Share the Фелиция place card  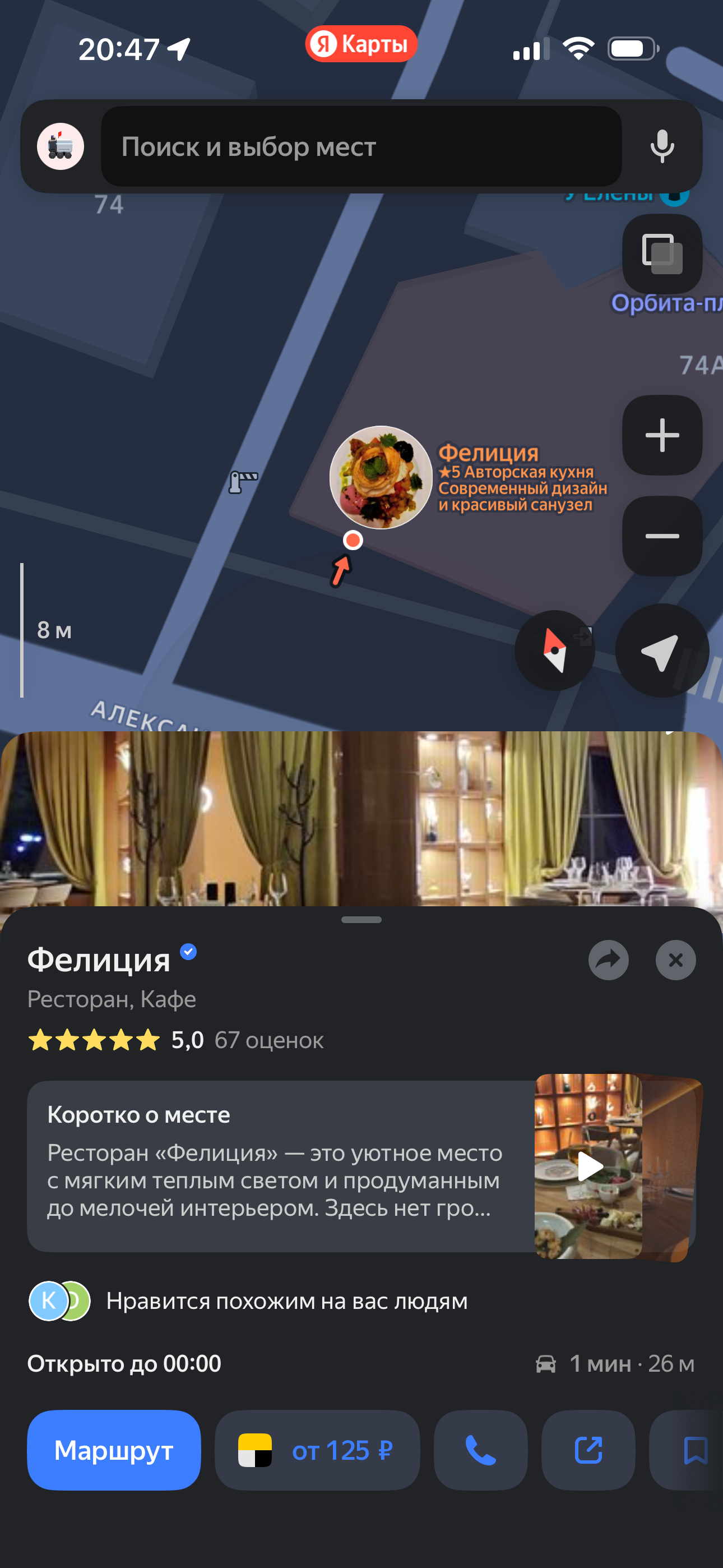[x=608, y=960]
